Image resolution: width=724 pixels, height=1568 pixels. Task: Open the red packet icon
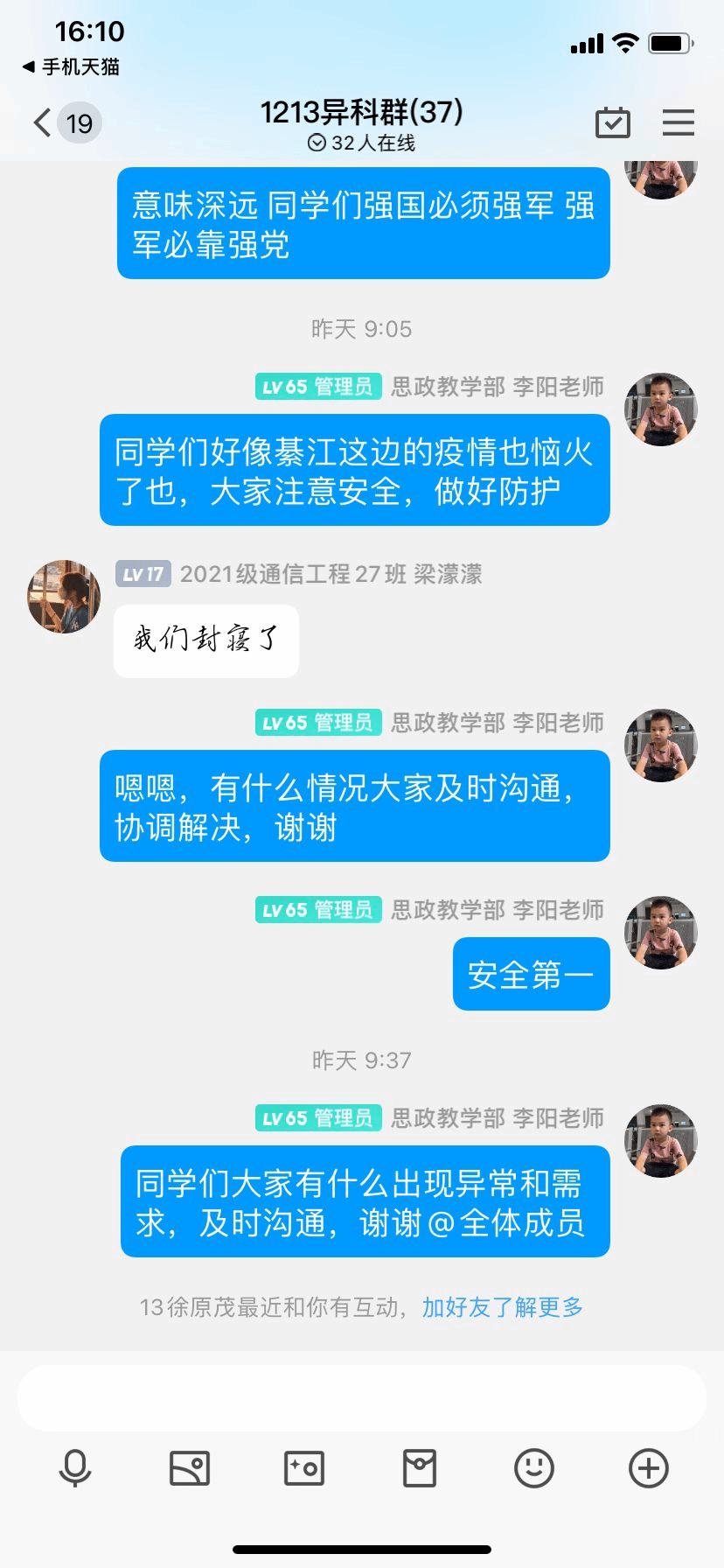tap(419, 1467)
